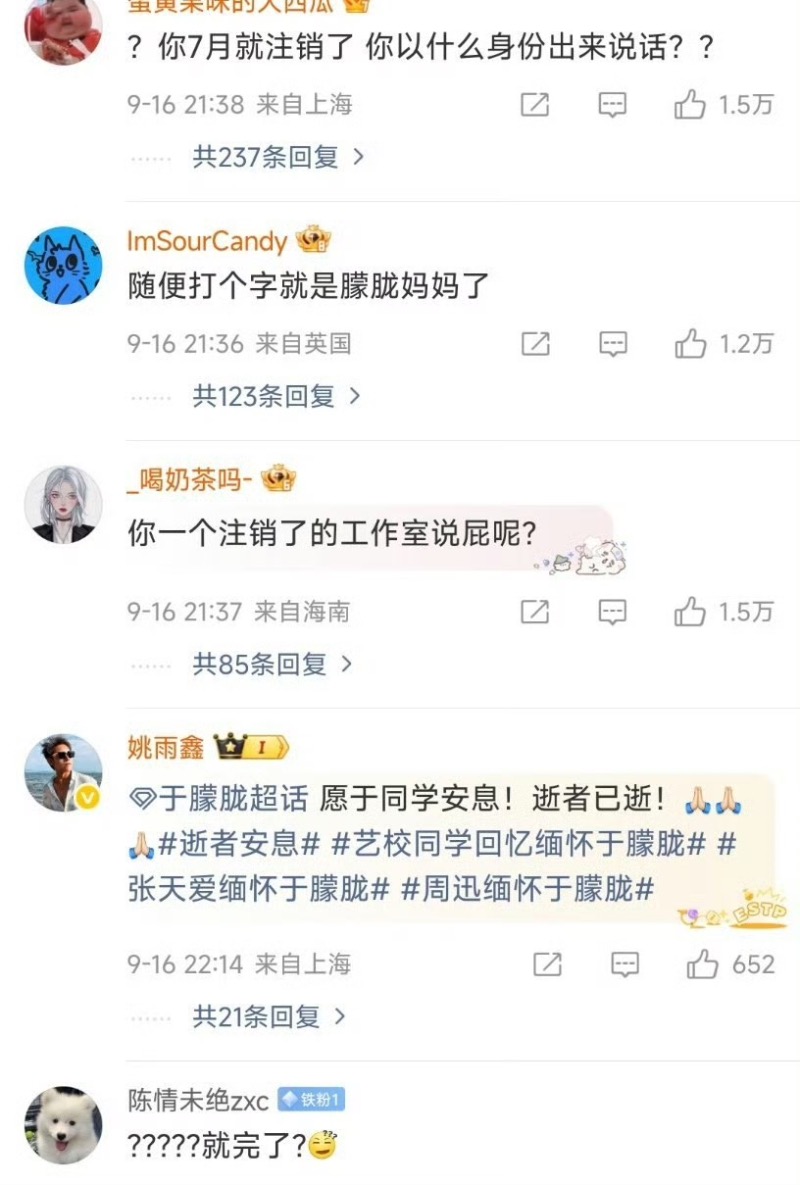The image size is (800, 1185).
Task: Expand the 85 replies thread
Action: point(271,664)
